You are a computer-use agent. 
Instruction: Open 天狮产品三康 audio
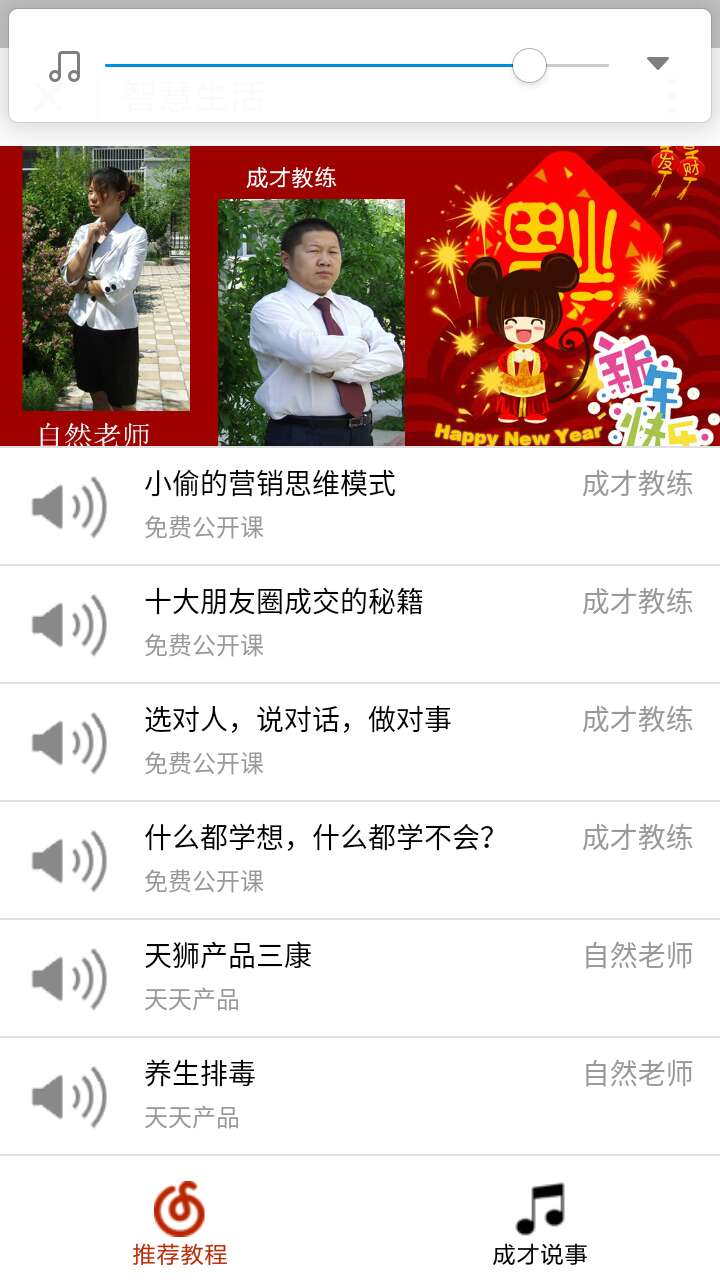[360, 978]
